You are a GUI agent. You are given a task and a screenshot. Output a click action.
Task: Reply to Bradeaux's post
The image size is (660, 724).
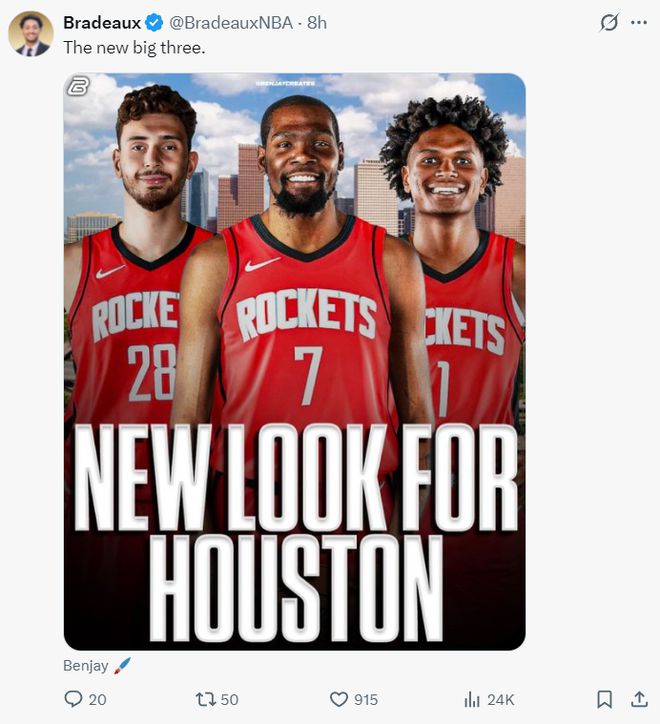click(x=74, y=699)
